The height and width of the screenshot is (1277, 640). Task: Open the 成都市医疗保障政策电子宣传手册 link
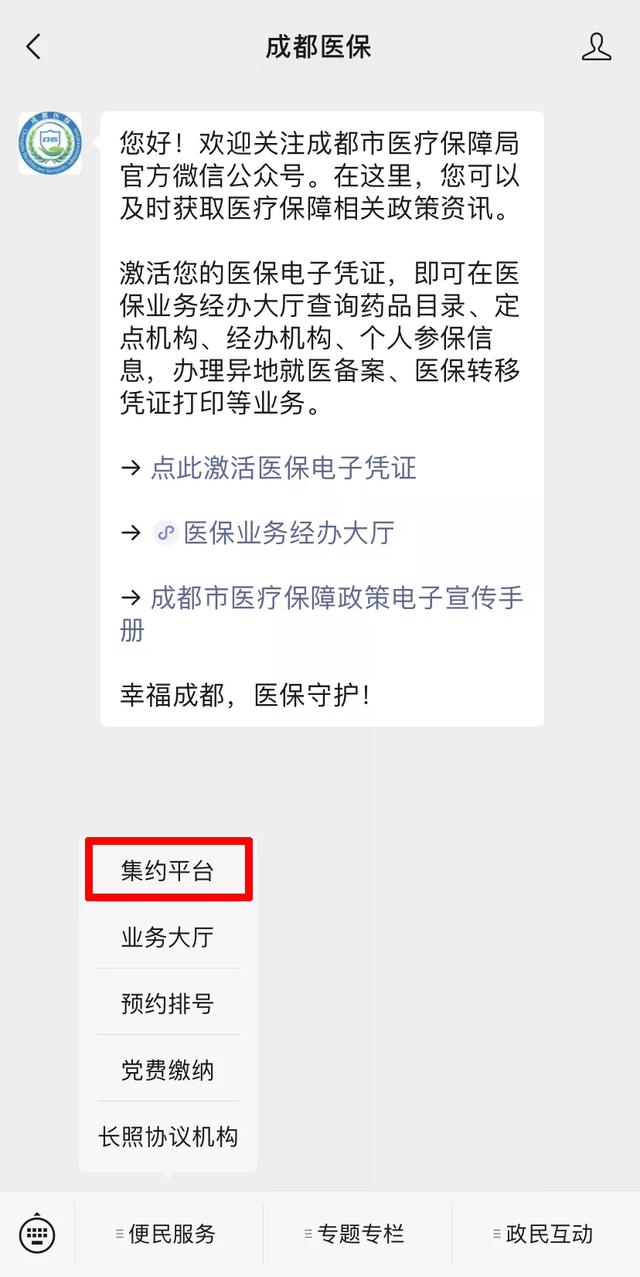coord(336,598)
